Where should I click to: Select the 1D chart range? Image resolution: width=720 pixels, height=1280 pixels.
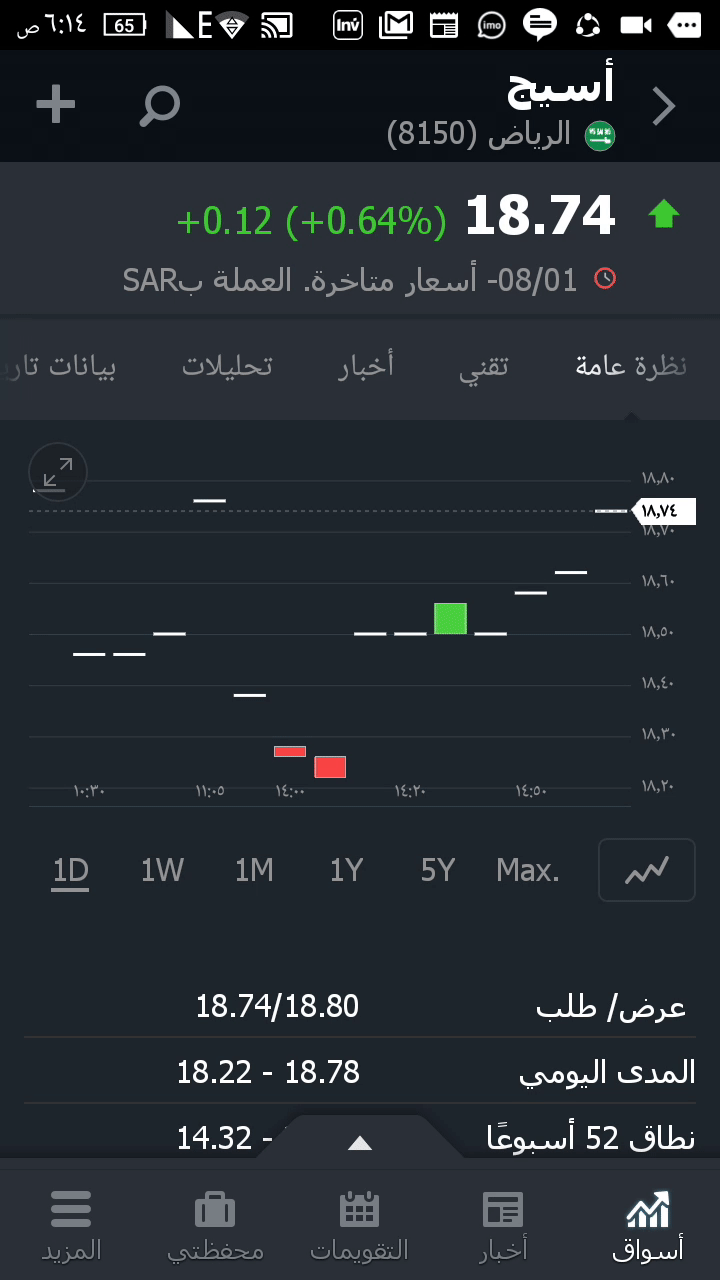(71, 871)
